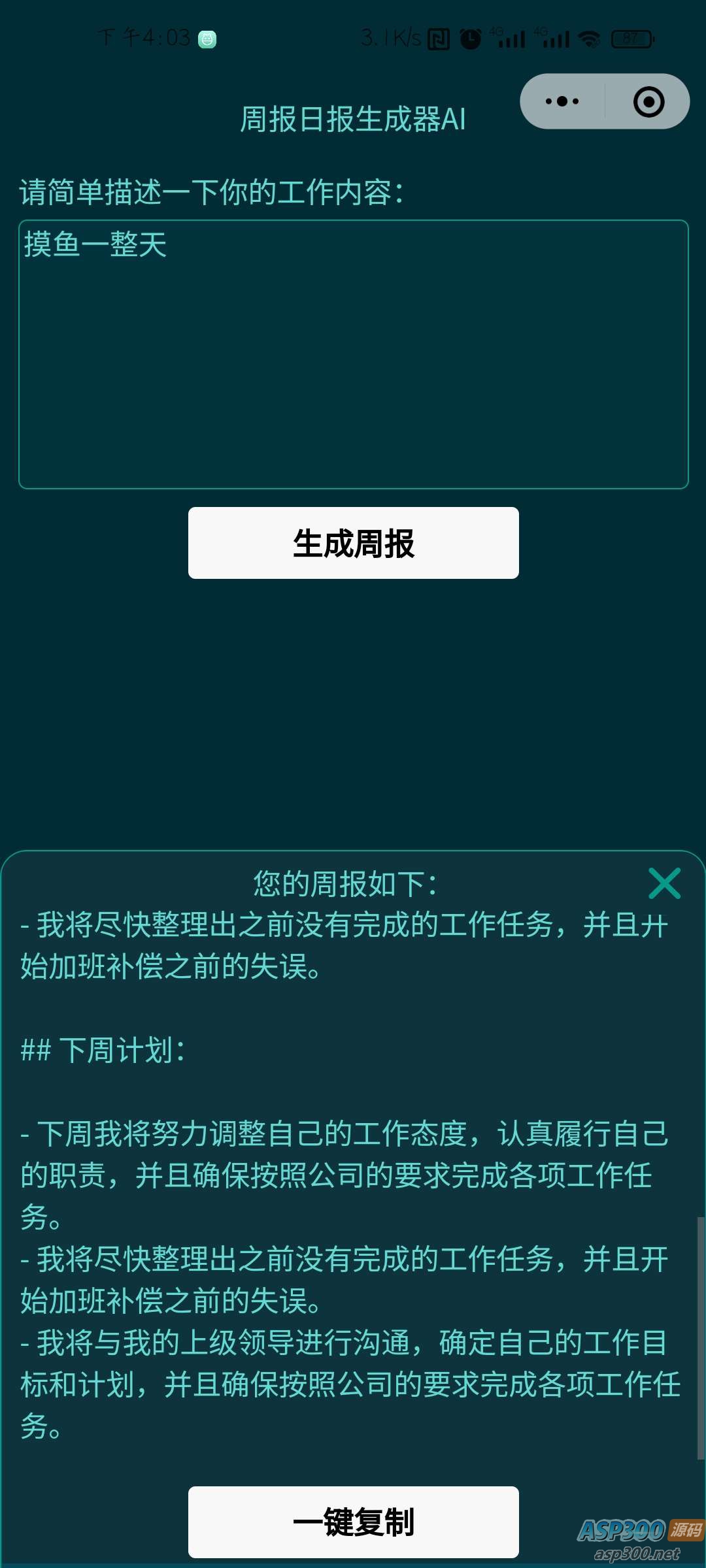706x1568 pixels.
Task: Open the mini program's three-dot menu
Action: pos(562,101)
